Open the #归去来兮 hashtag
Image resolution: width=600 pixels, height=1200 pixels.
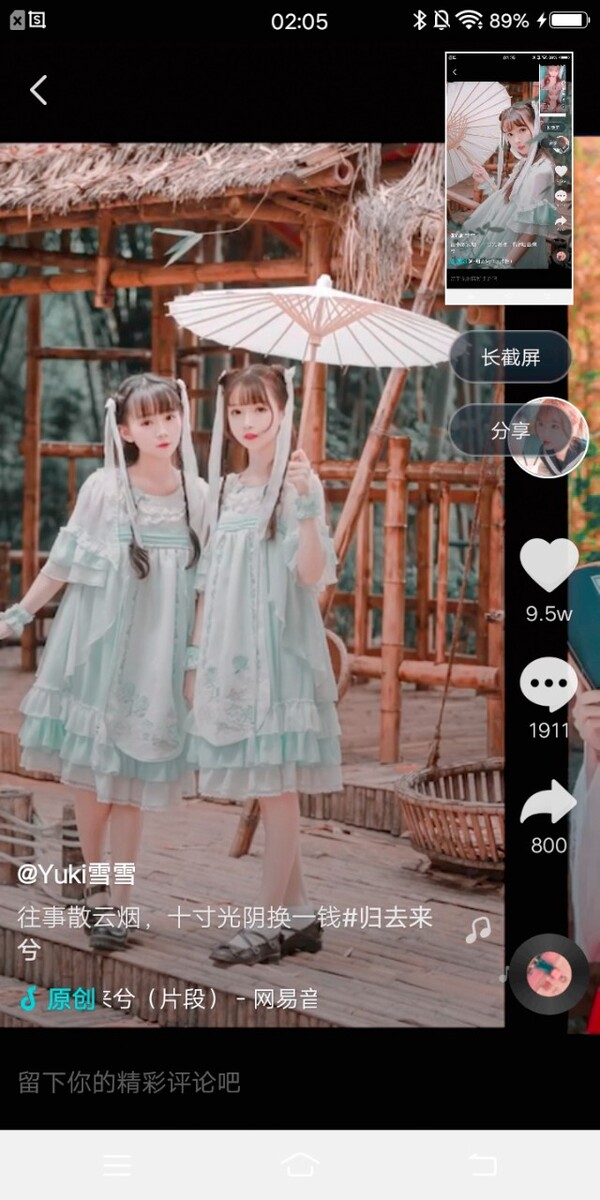pos(388,918)
